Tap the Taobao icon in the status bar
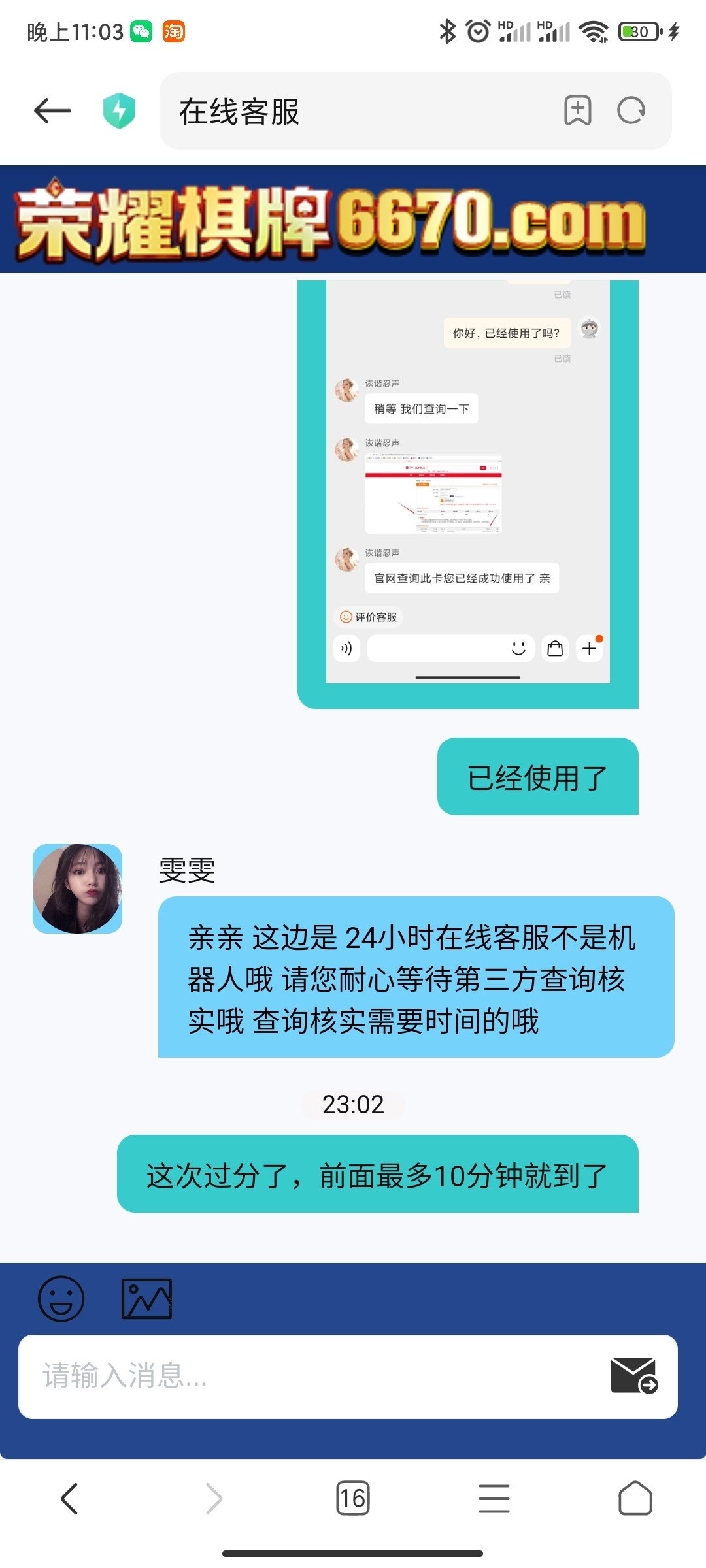This screenshot has height=1568, width=706. point(173,31)
